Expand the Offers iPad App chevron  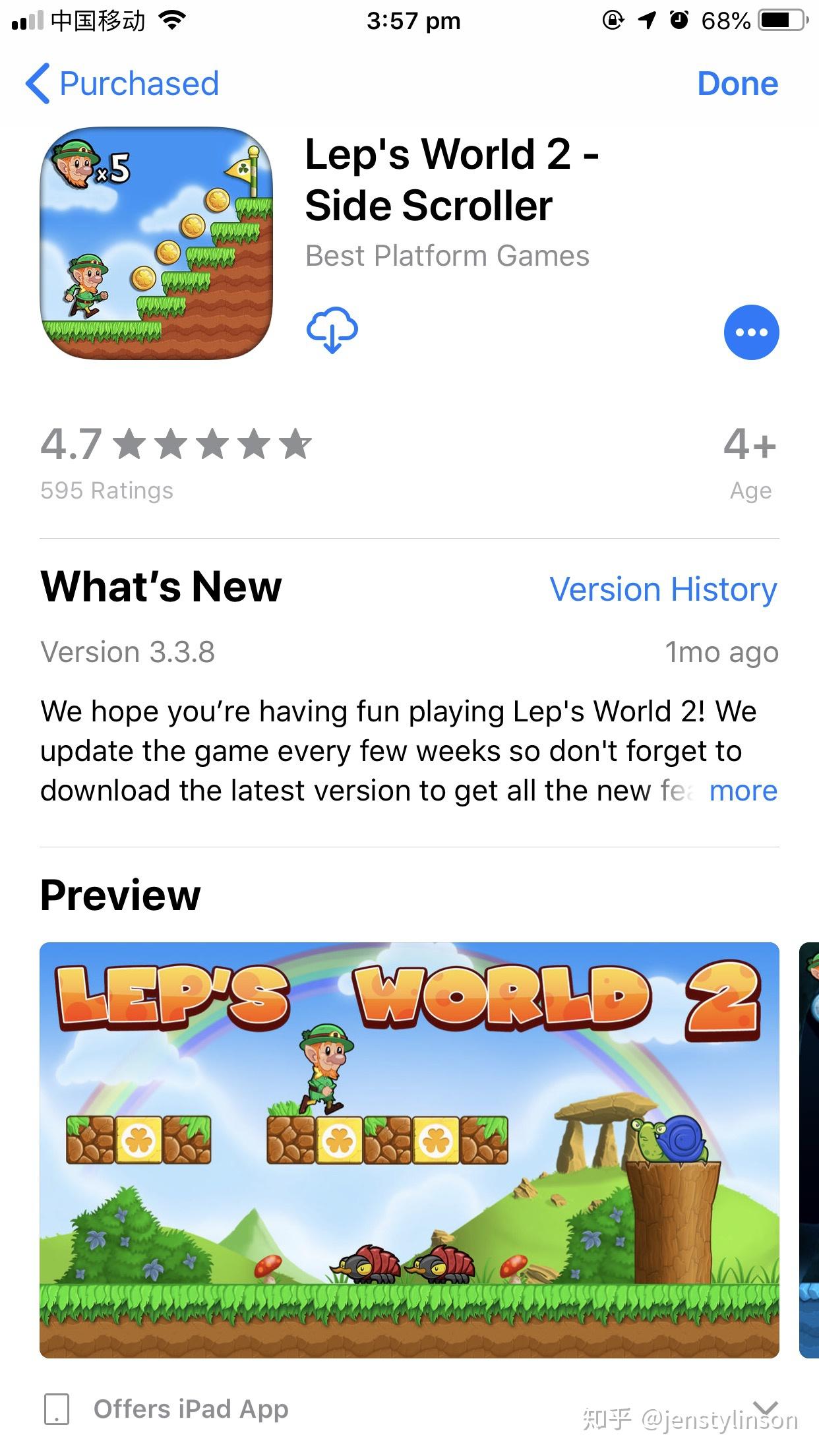coord(765,1407)
